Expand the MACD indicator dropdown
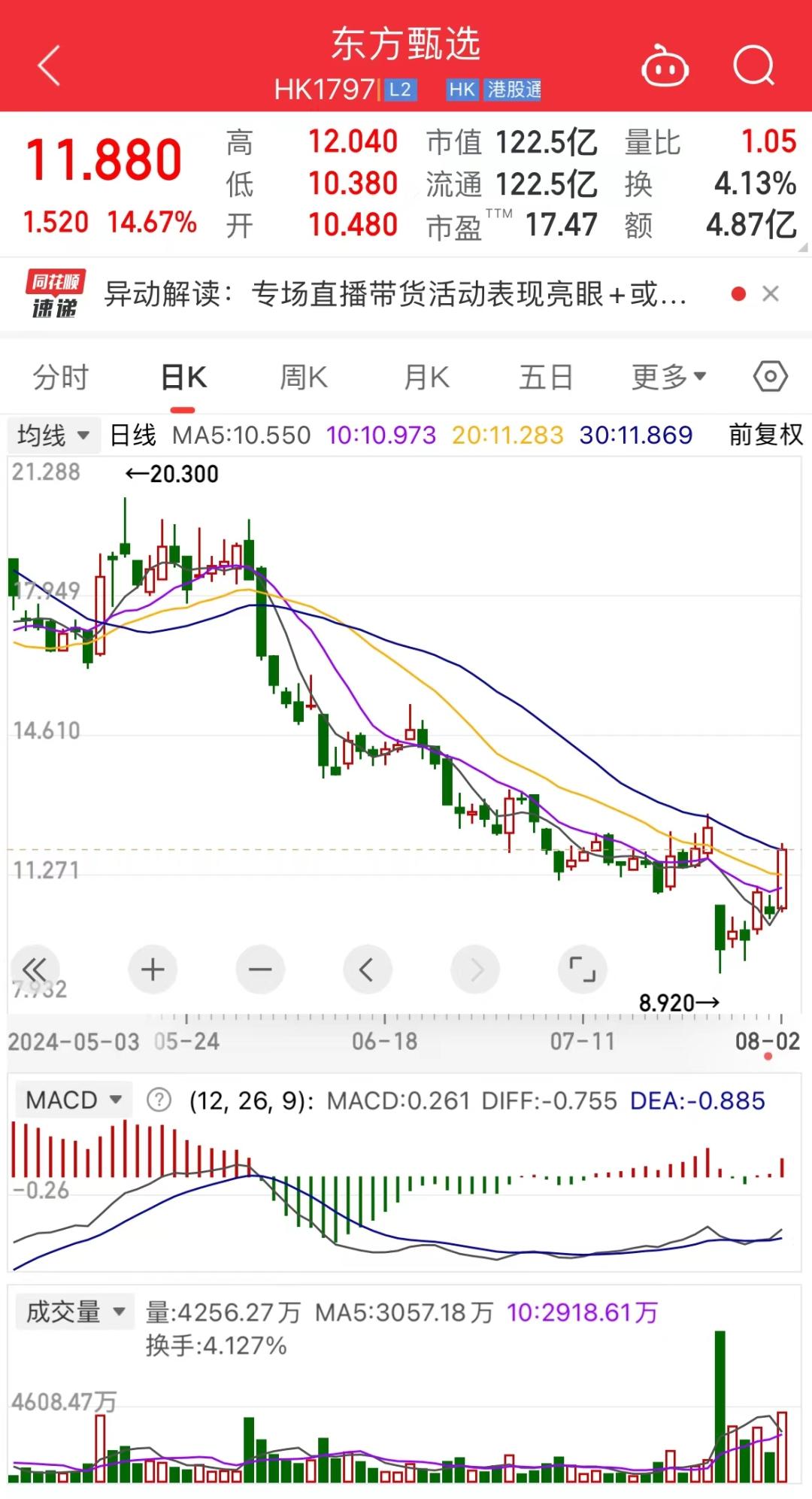This screenshot has width=812, height=1499. tap(73, 1100)
